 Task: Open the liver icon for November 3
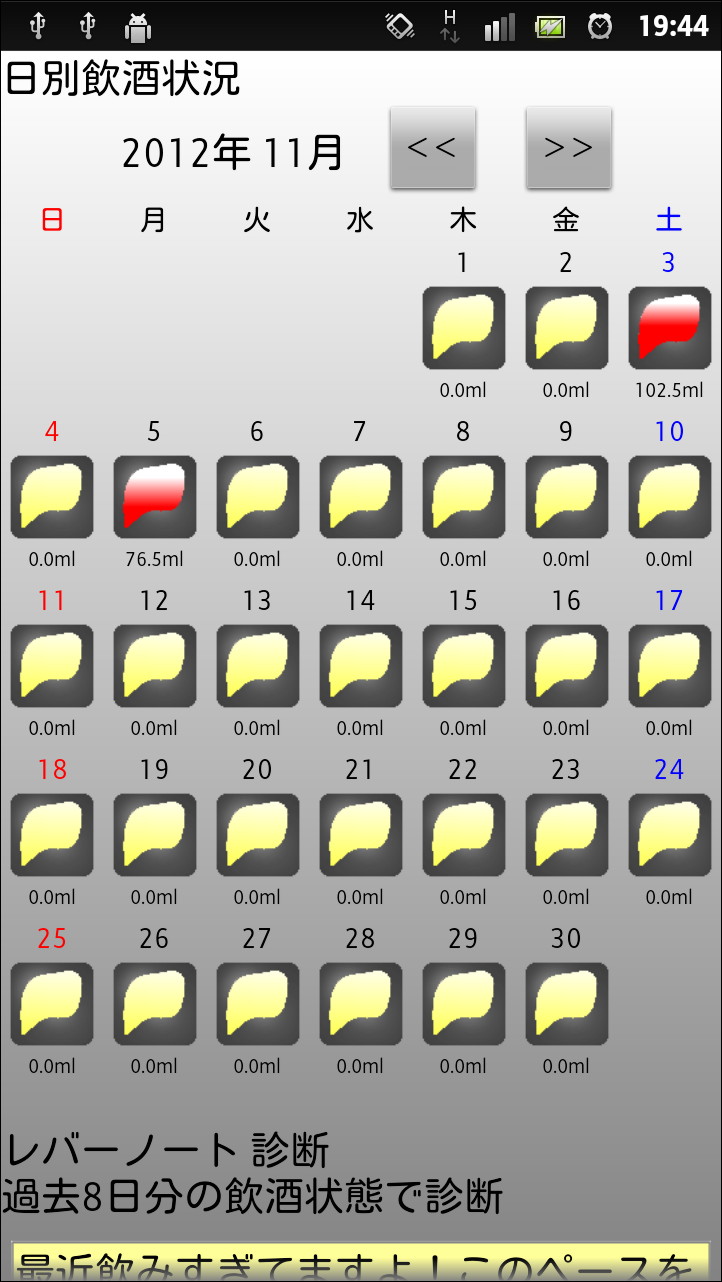tap(669, 329)
